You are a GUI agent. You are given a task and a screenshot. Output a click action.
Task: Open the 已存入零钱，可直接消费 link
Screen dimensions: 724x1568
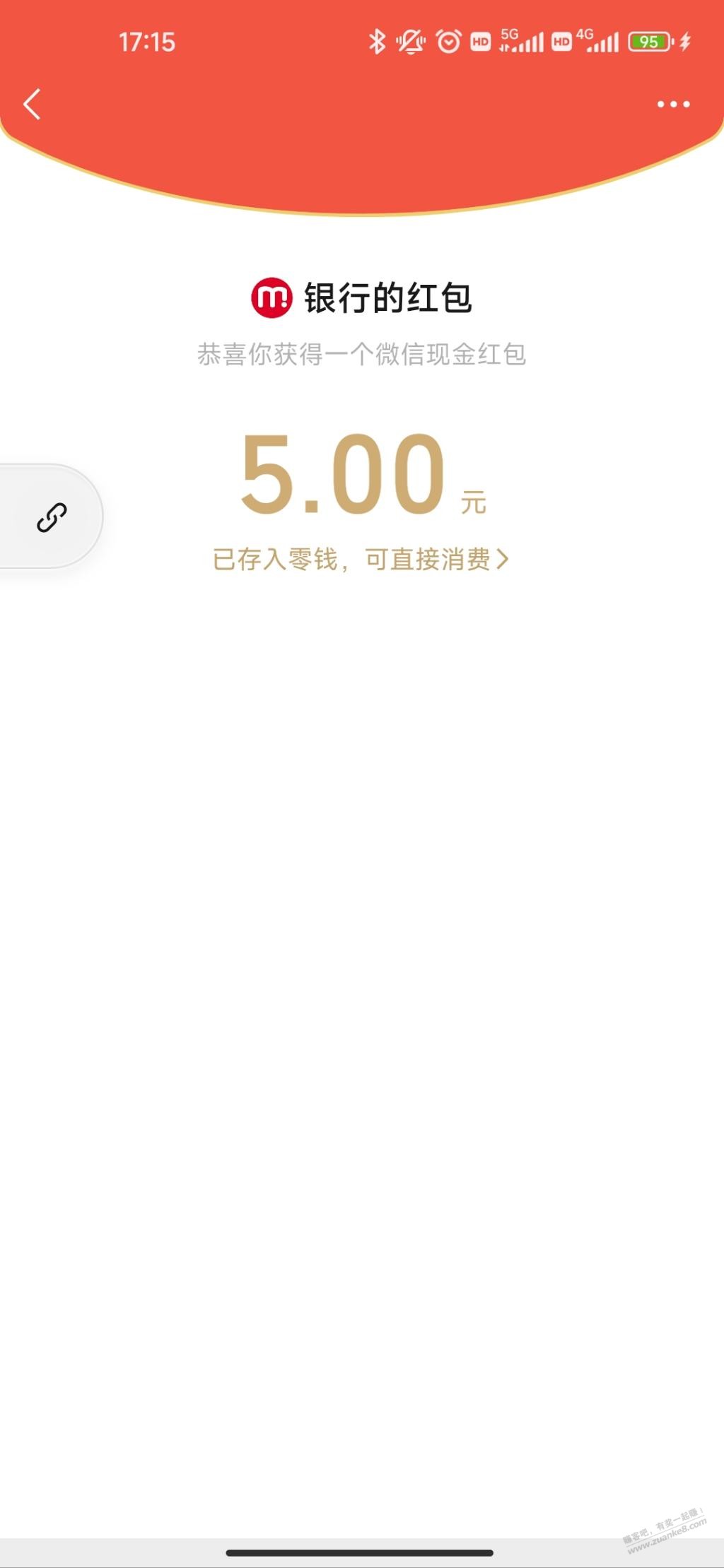(x=361, y=560)
